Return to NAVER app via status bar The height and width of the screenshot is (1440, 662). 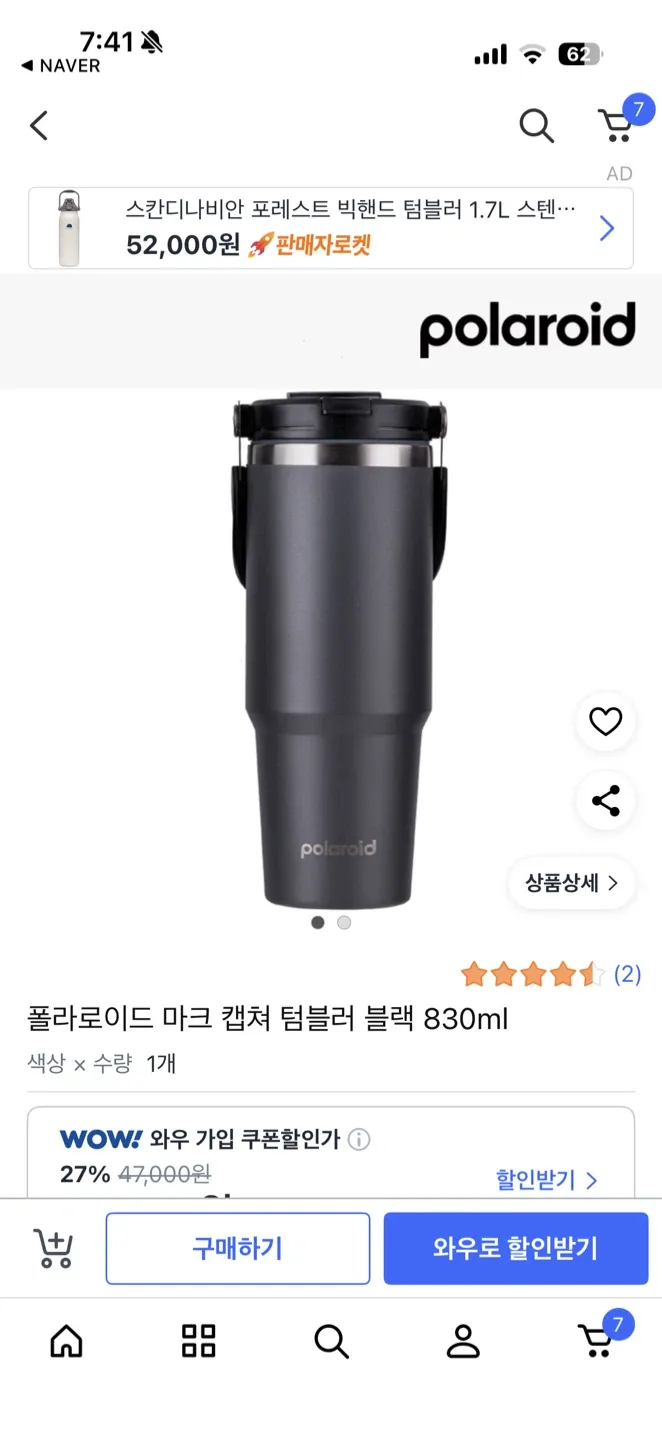tap(60, 66)
